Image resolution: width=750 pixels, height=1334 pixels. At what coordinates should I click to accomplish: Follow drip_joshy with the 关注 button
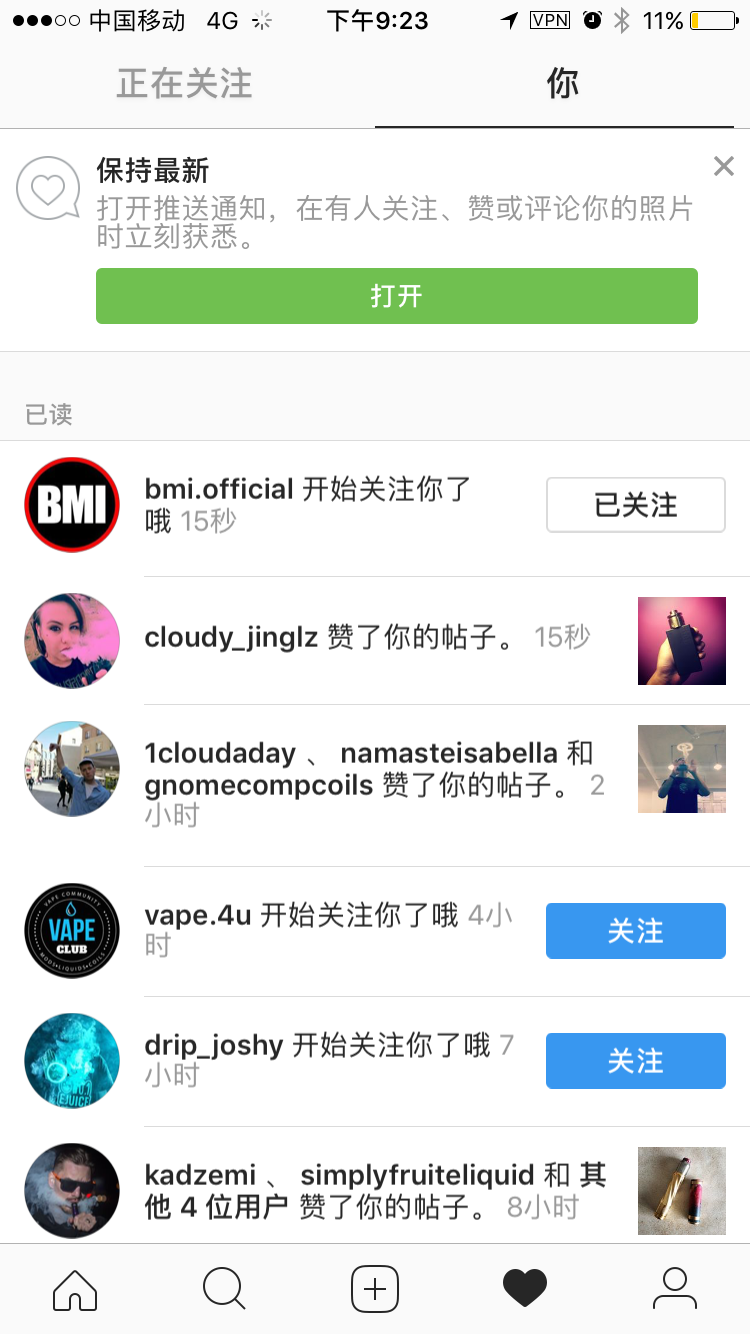pos(635,1061)
